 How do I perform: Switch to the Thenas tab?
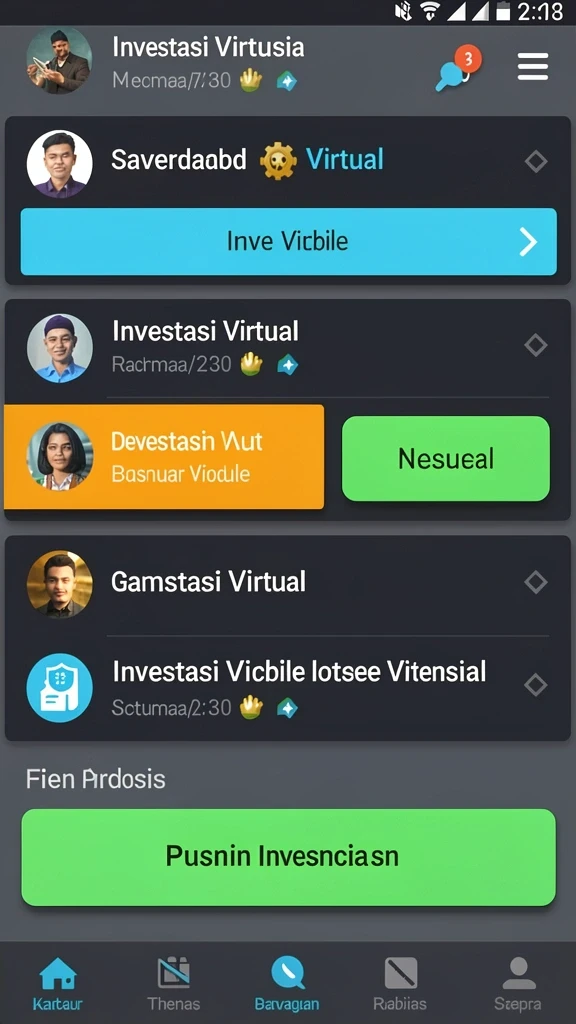coord(174,984)
